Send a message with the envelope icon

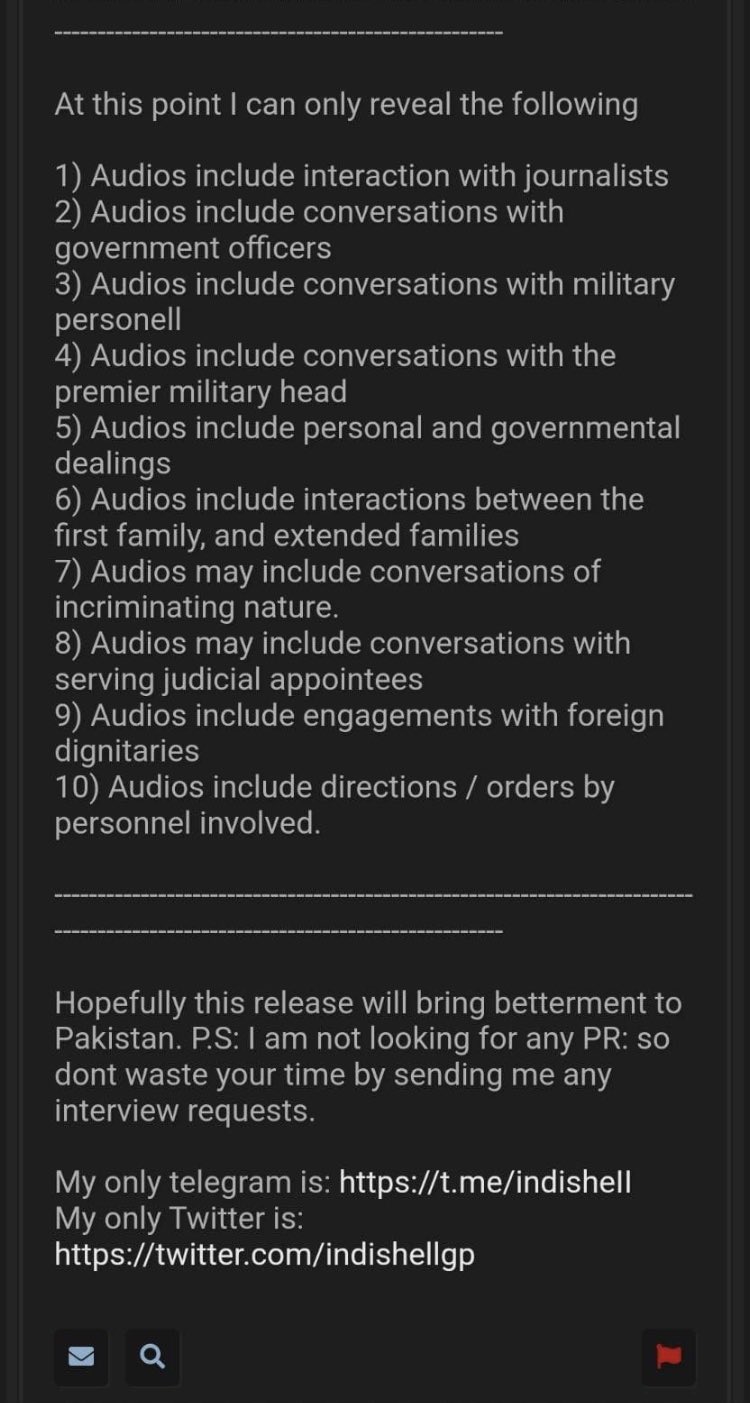coord(81,1356)
